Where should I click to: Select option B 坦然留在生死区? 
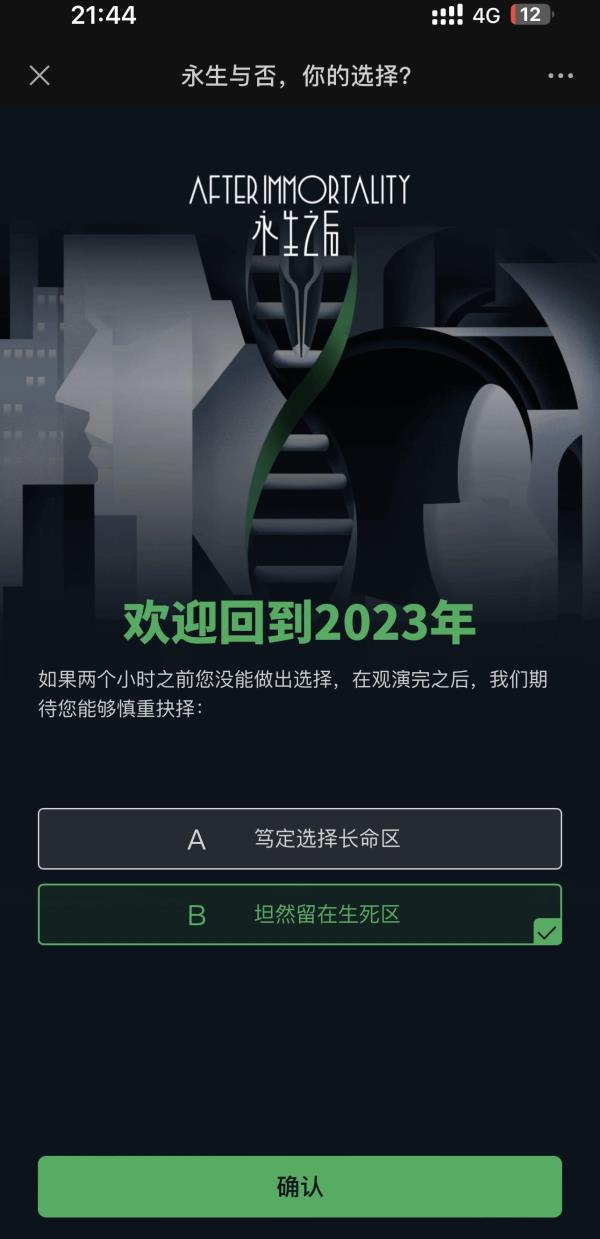[x=300, y=914]
